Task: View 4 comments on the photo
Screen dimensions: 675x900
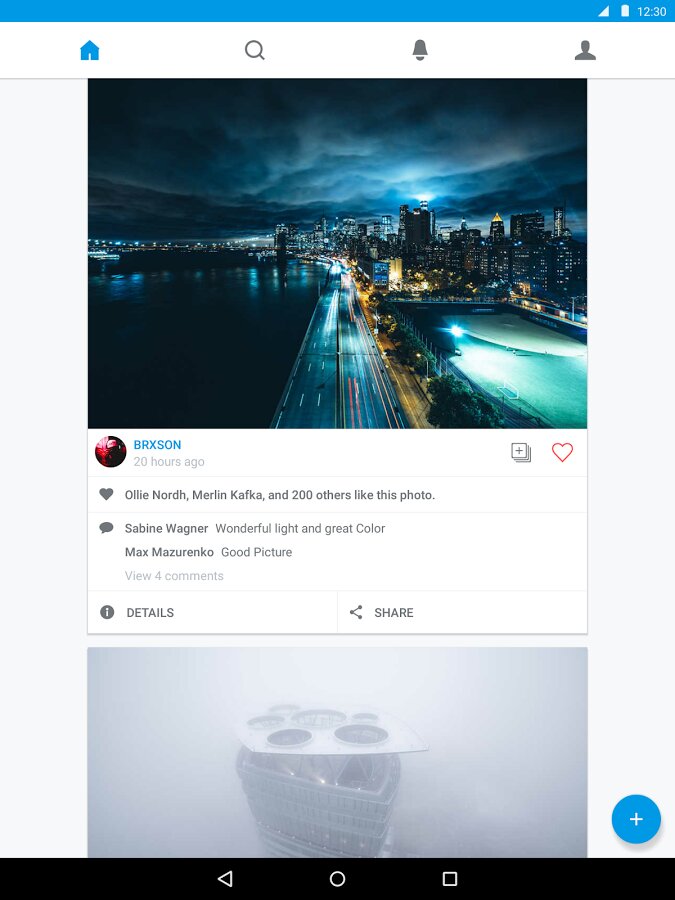Action: pos(174,576)
